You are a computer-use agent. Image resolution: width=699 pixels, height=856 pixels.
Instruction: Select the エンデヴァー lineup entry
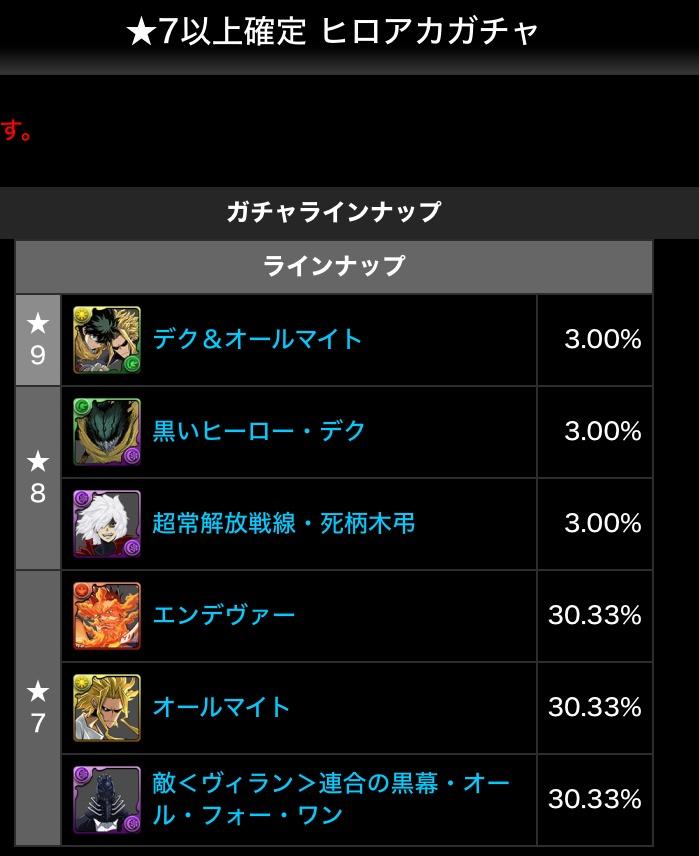[x=223, y=615]
